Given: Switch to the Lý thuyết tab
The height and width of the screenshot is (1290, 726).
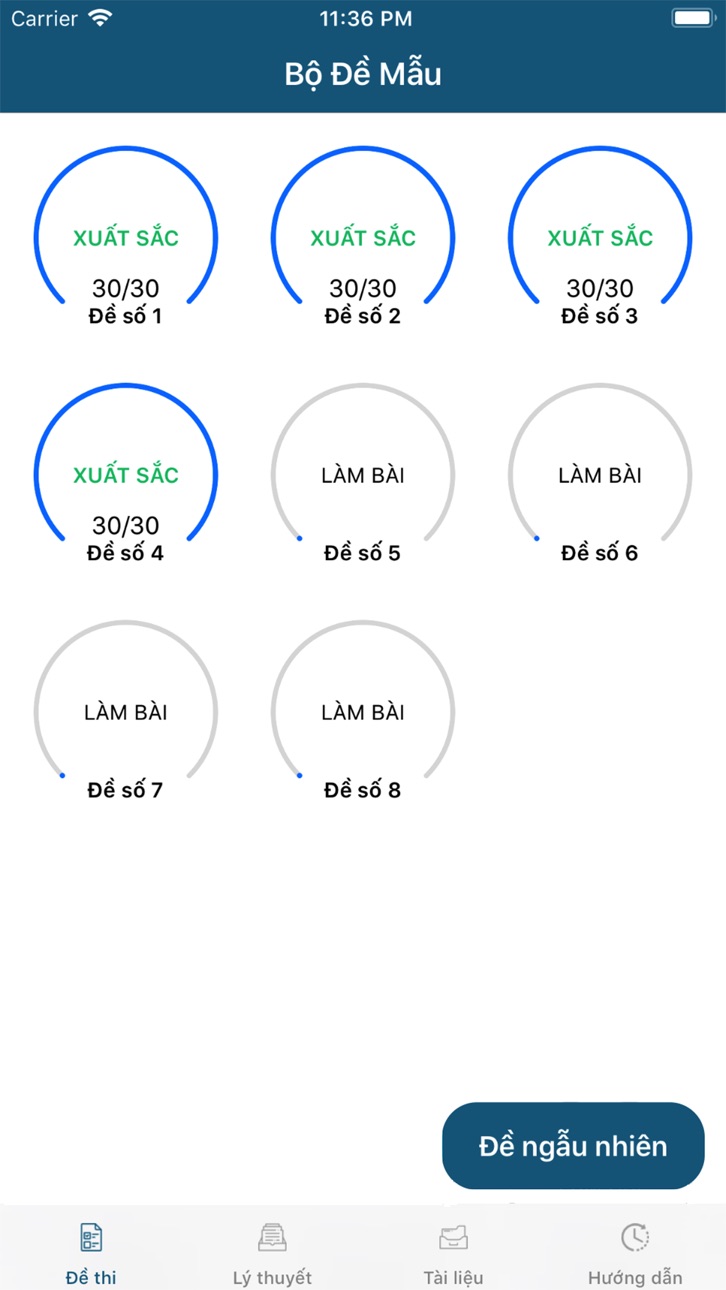Looking at the screenshot, I should pos(272,1252).
